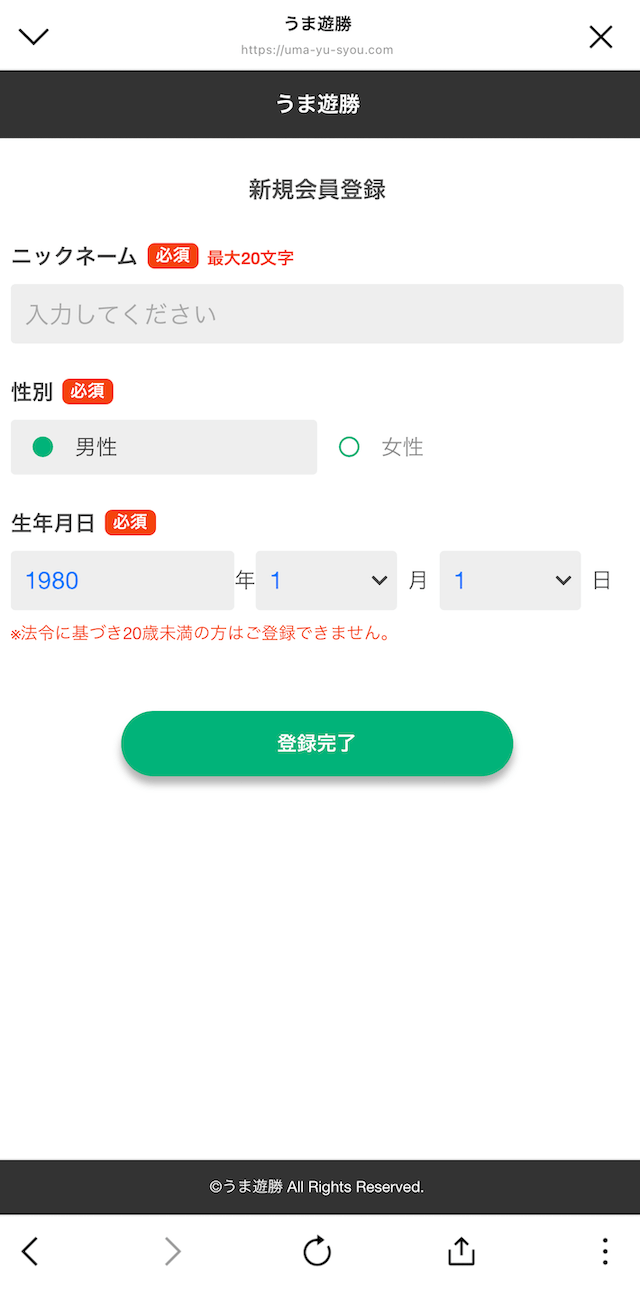The width and height of the screenshot is (640, 1314).
Task: Open the birth month dropdown
Action: (326, 580)
